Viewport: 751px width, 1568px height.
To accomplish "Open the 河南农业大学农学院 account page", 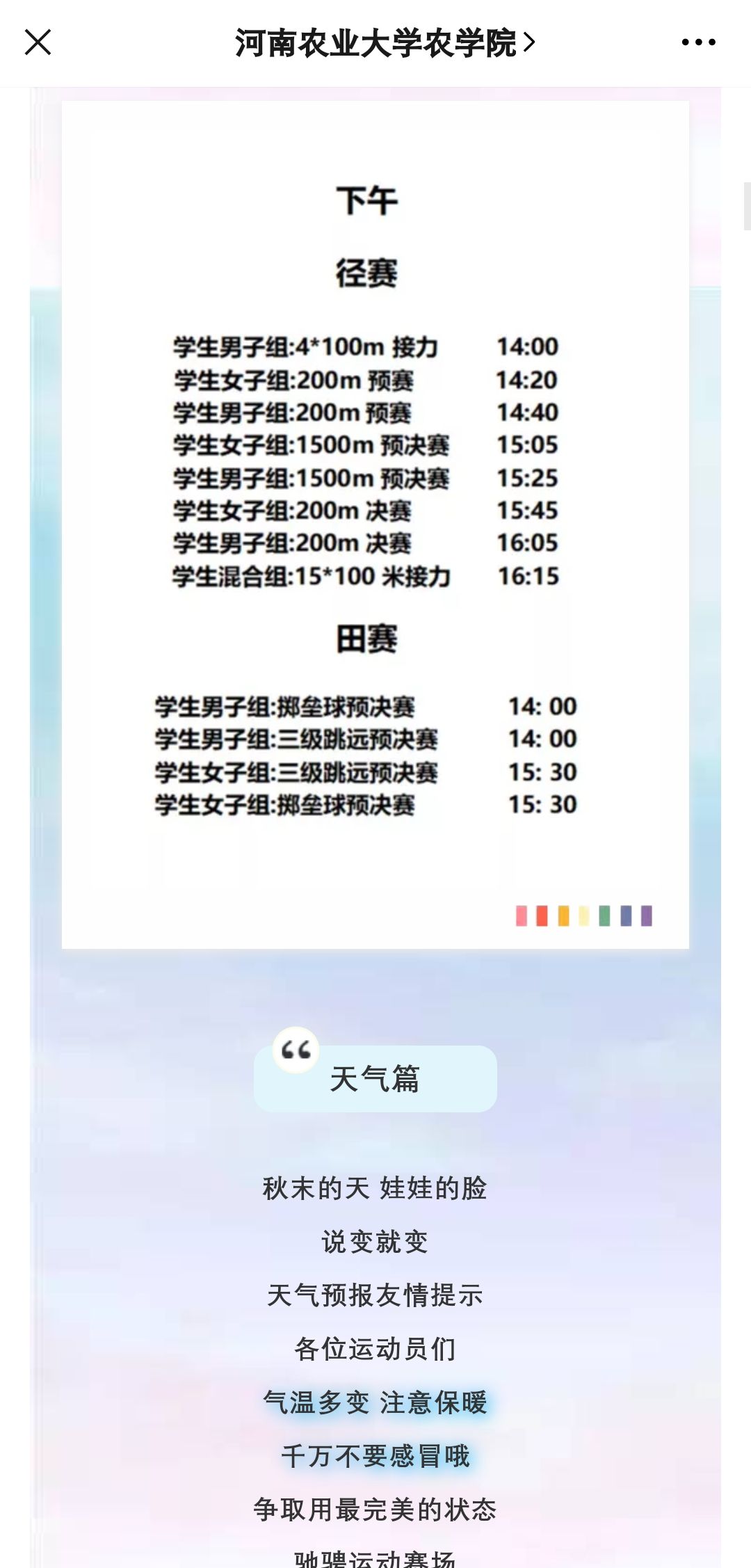I will point(385,43).
